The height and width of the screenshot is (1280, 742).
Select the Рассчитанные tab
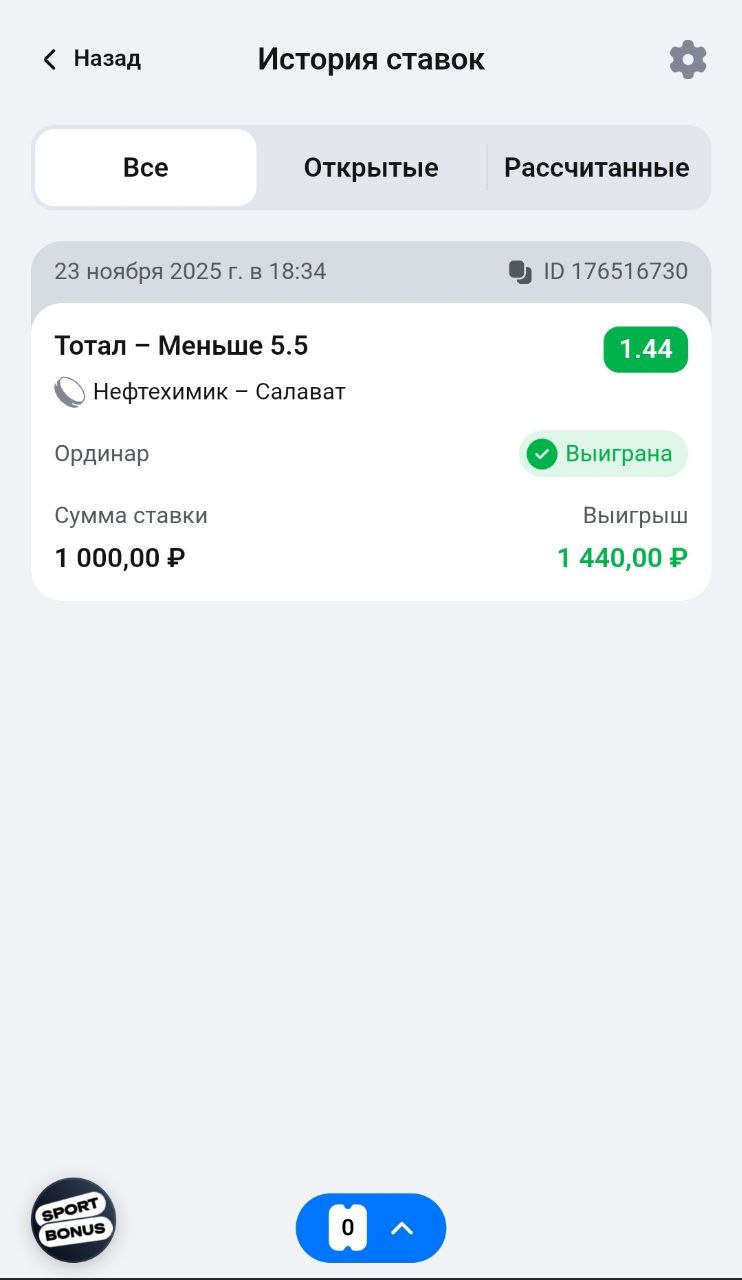596,168
